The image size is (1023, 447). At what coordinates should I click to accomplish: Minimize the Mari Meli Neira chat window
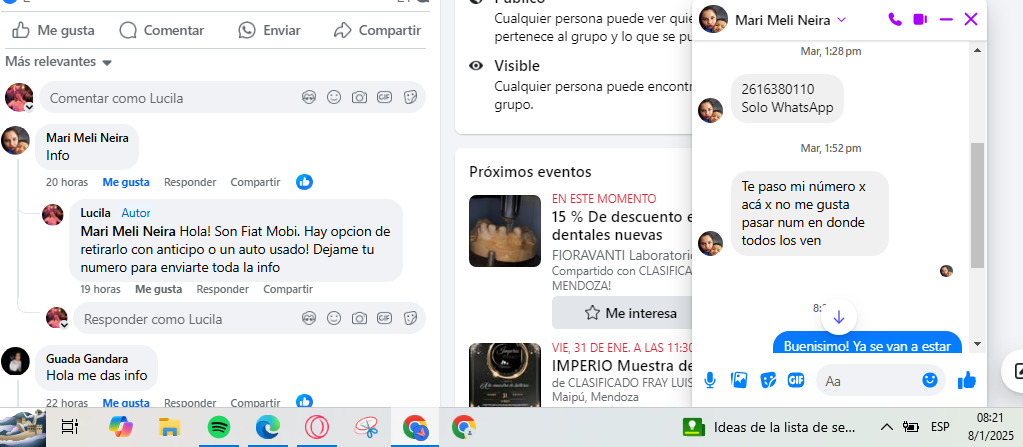click(945, 19)
